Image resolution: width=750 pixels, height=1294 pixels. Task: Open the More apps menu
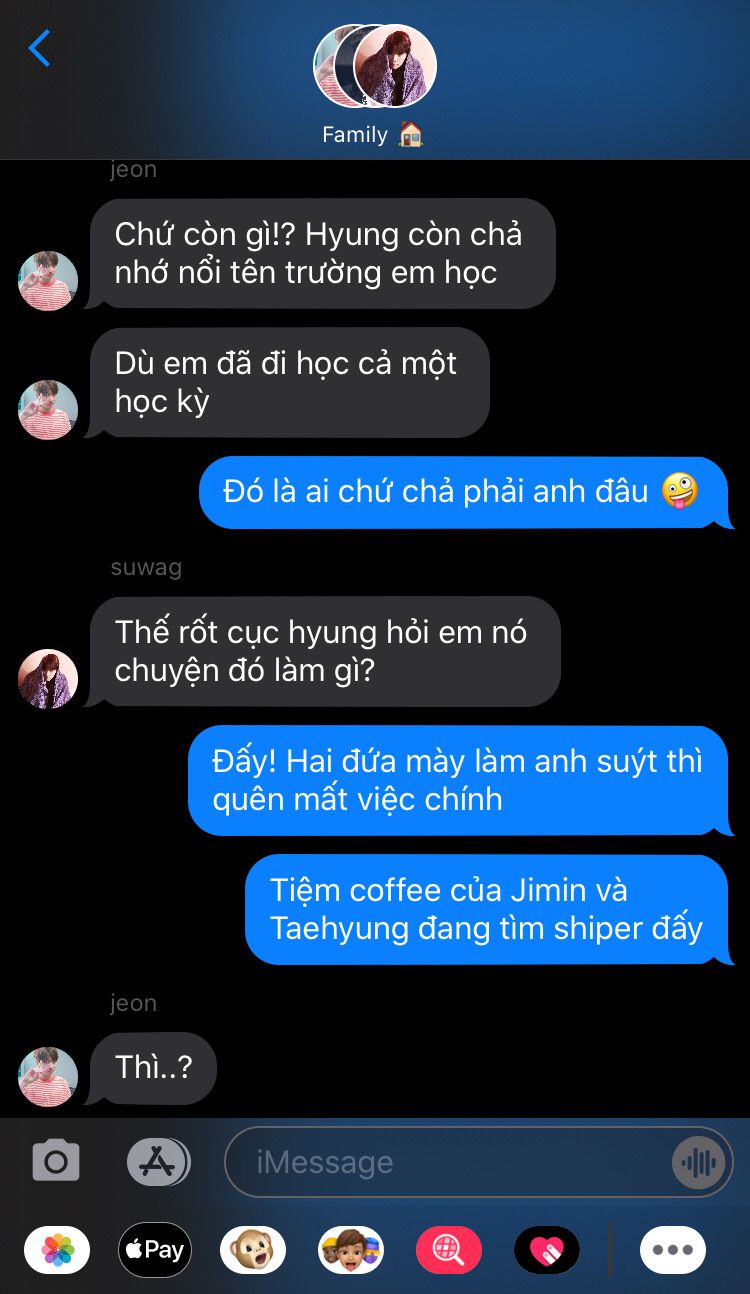point(673,1250)
